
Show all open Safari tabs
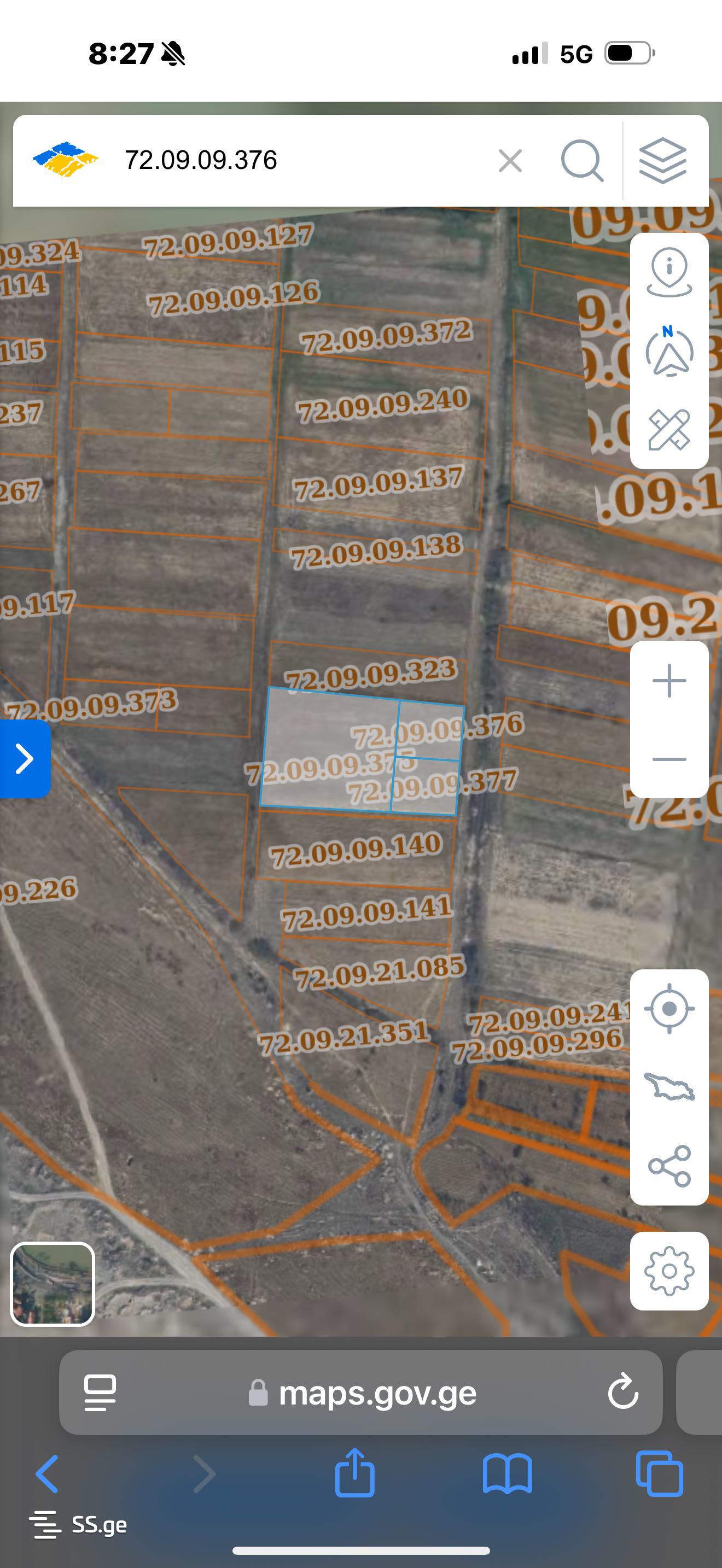659,1473
